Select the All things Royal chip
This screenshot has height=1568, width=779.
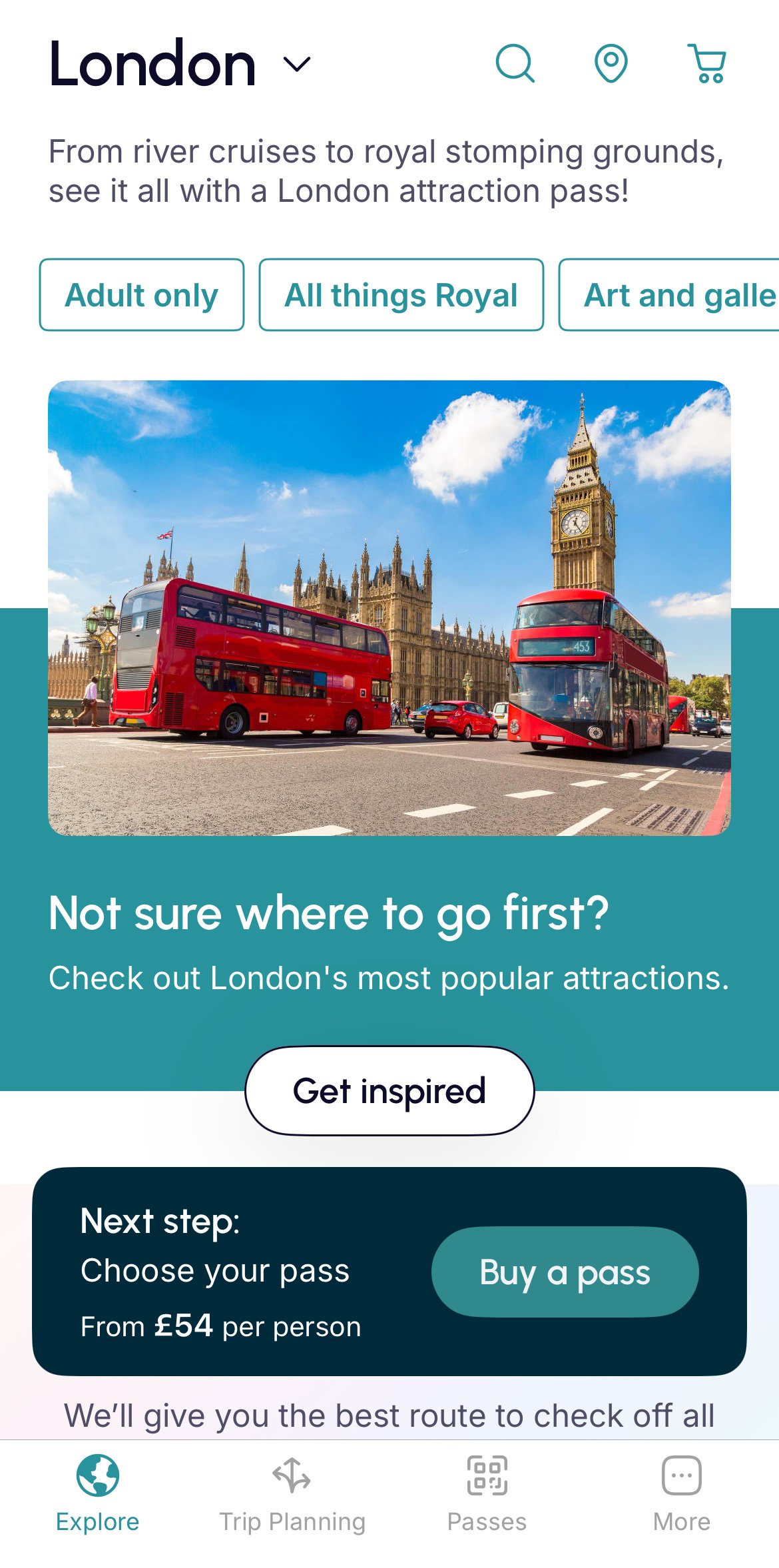tap(401, 295)
